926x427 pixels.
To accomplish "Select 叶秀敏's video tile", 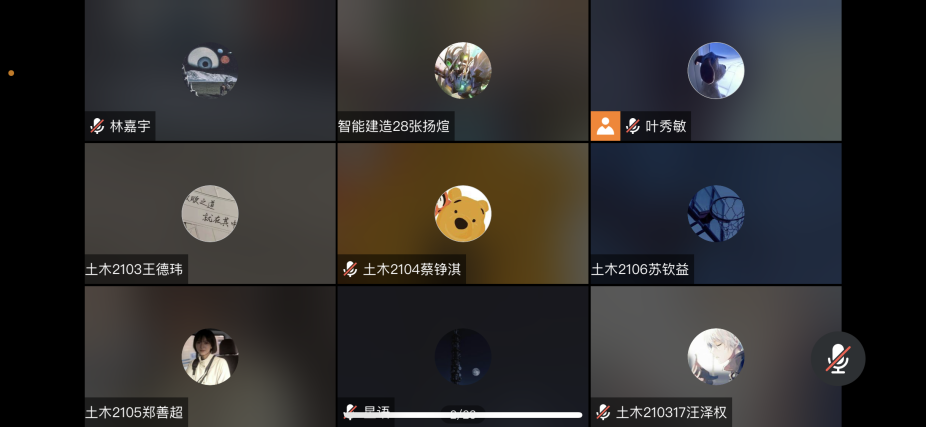I will pyautogui.click(x=715, y=70).
